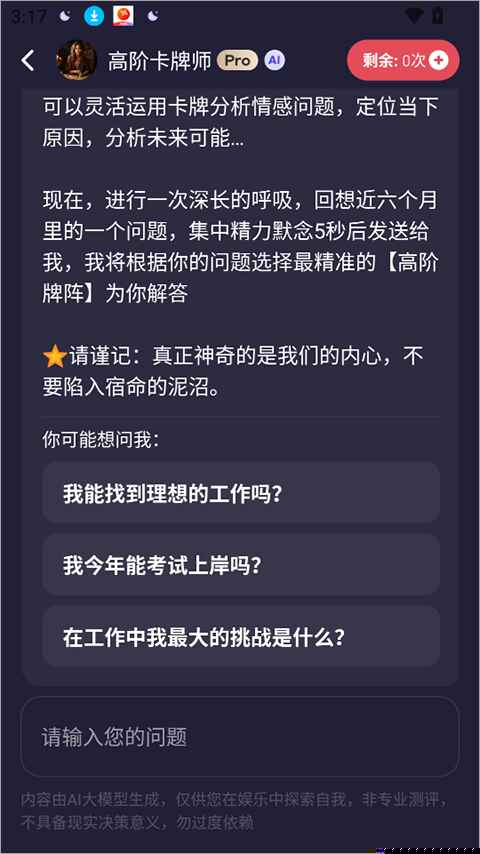480x854 pixels.
Task: Select suggestion 我今年能考试上岸吗?
Action: 241,565
